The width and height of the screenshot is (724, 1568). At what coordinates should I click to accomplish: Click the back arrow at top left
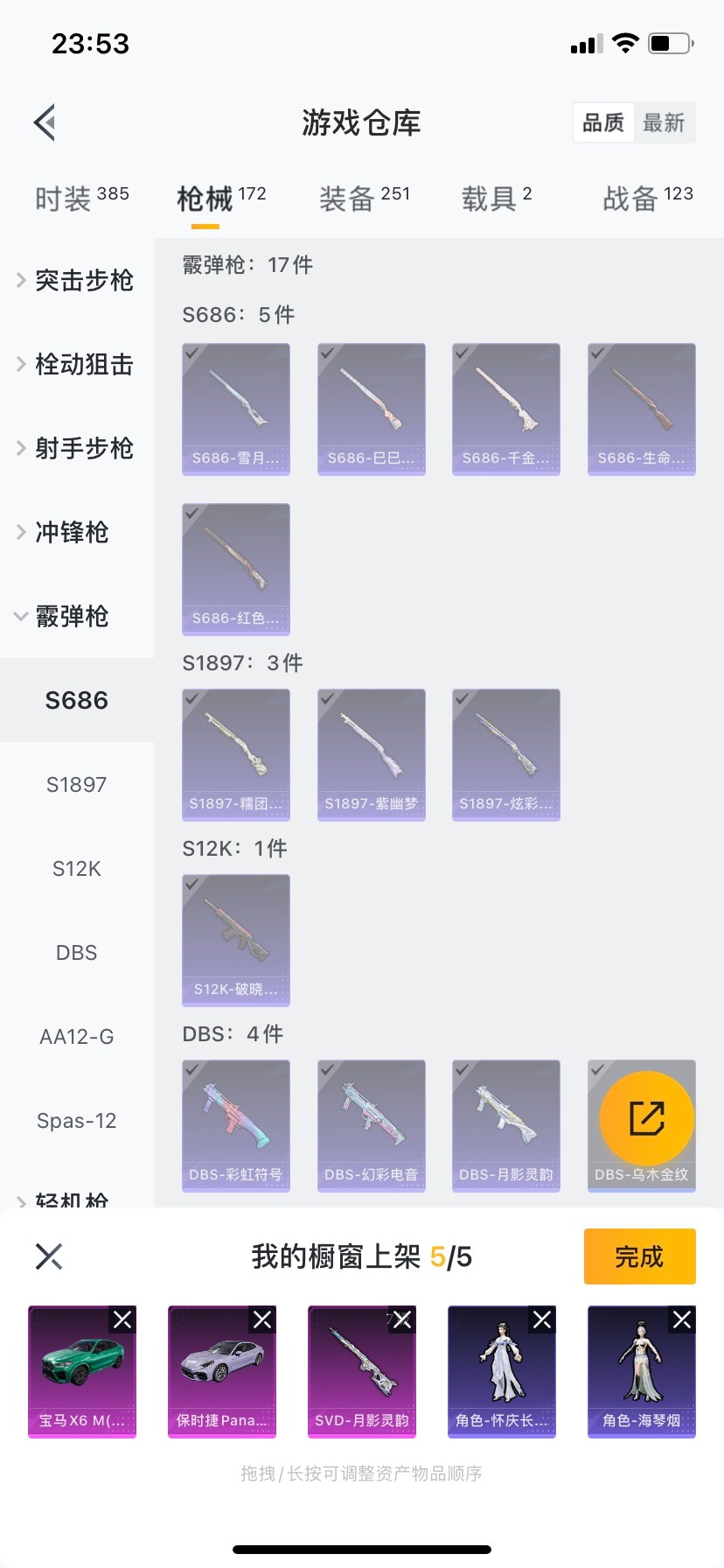[x=44, y=122]
